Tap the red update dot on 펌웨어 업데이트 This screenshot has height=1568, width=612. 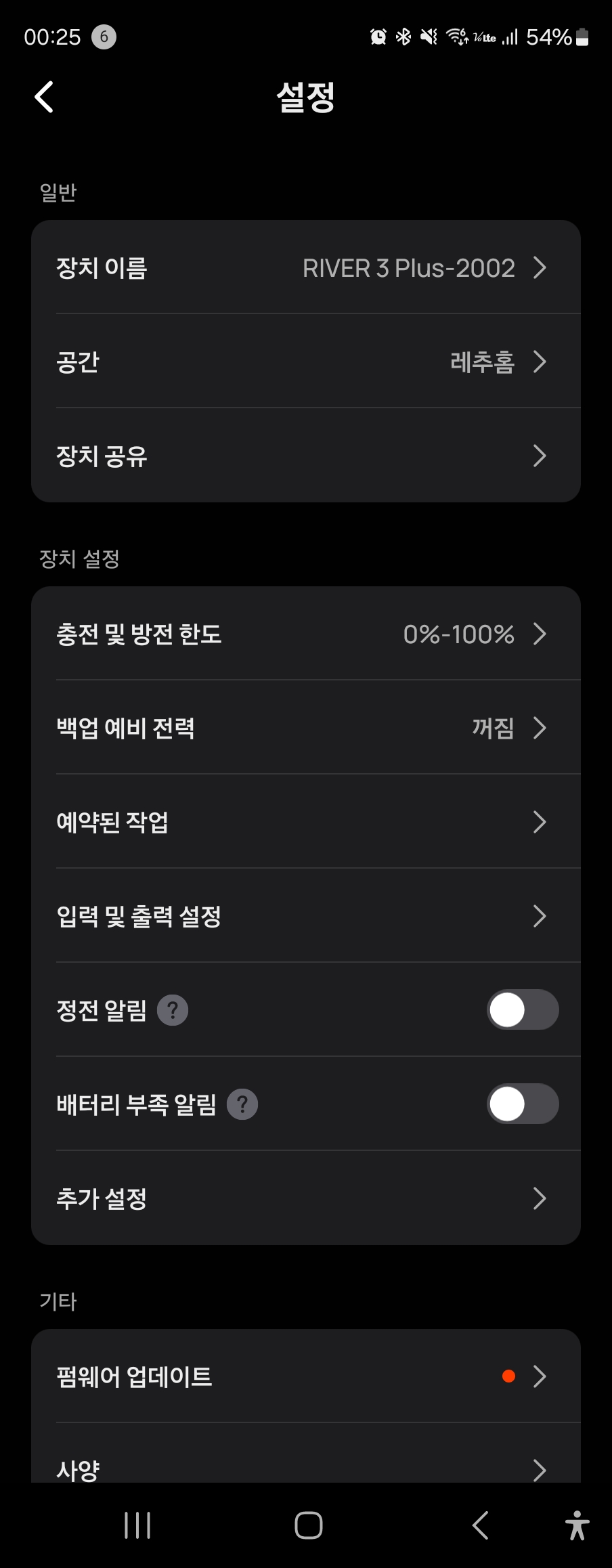[x=508, y=1375]
